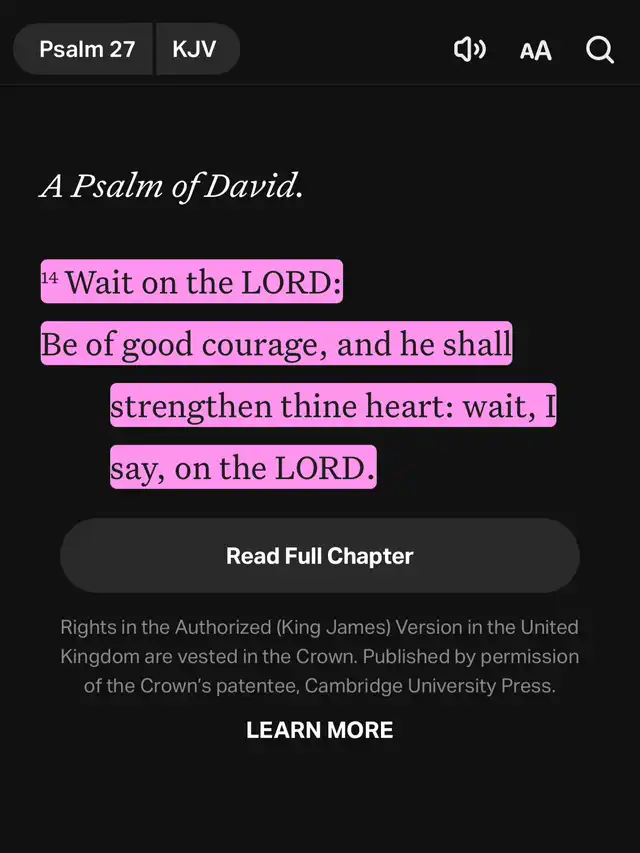Open font size settings
The width and height of the screenshot is (640, 853).
tap(536, 51)
